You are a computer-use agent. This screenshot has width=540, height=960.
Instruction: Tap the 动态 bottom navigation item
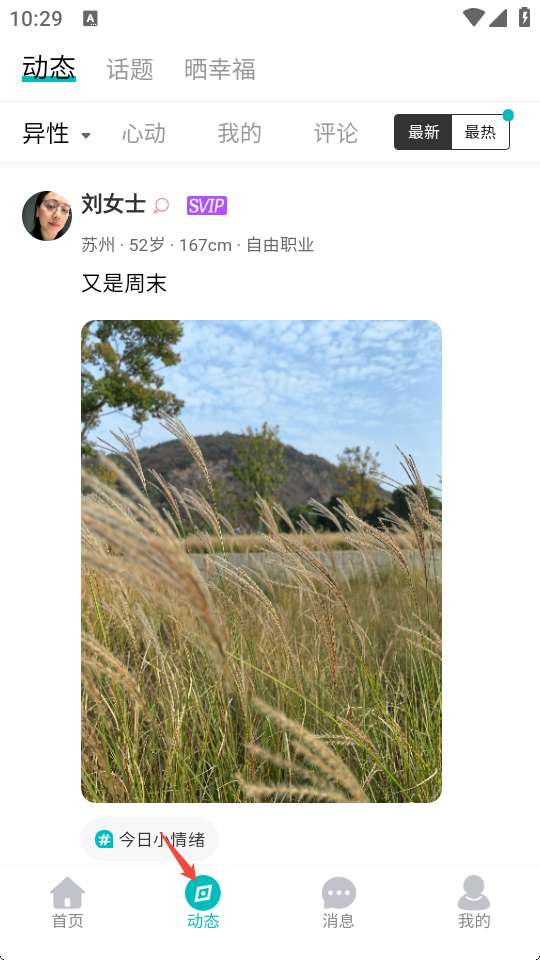(x=203, y=902)
